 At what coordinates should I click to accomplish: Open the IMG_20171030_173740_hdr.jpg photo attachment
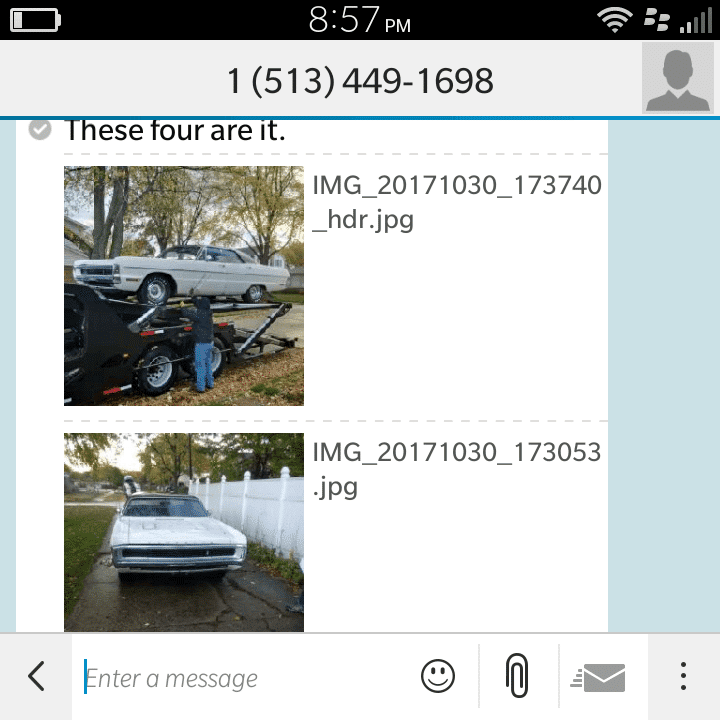[184, 285]
